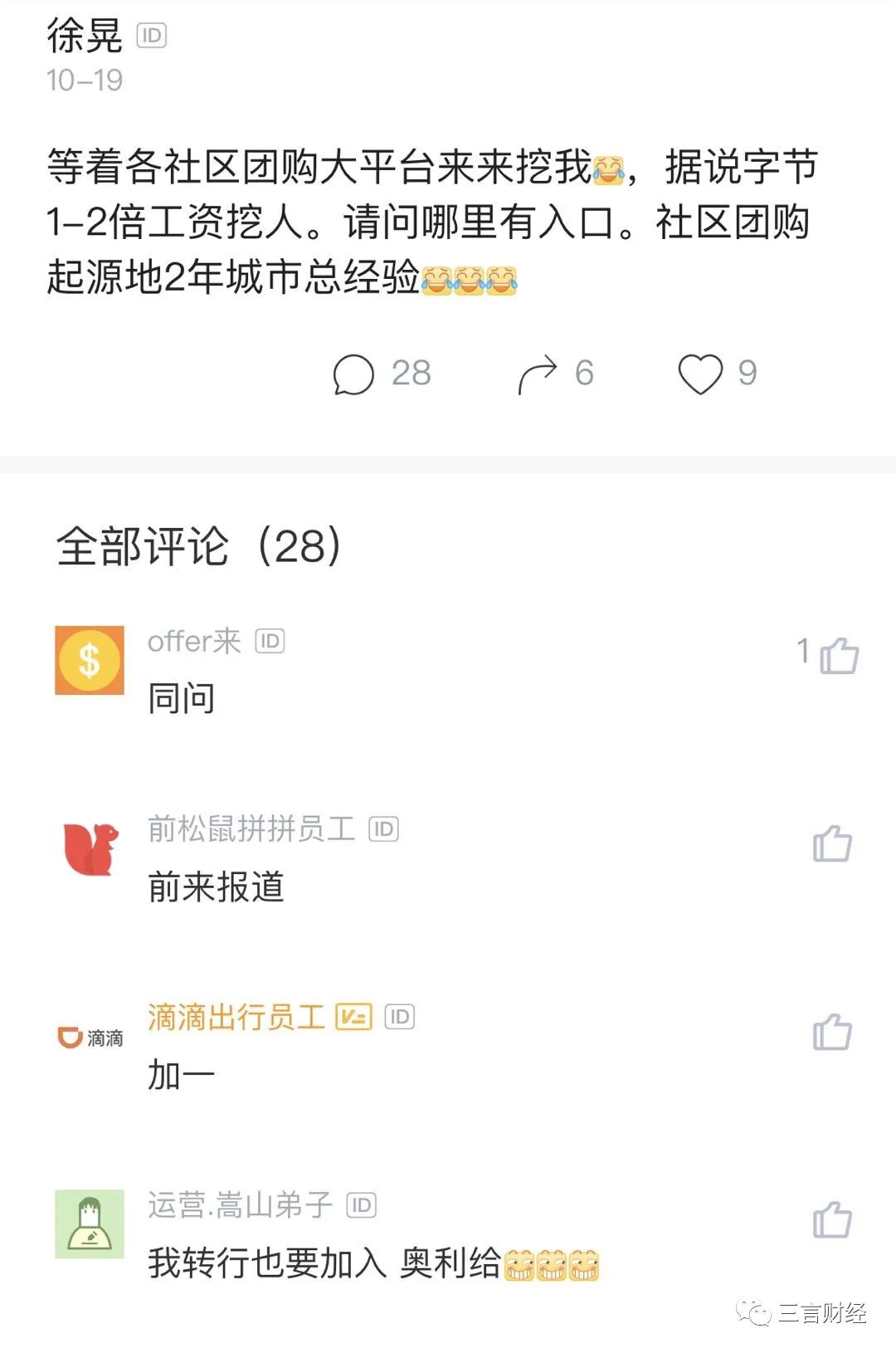Open offer来's profile avatar
The image size is (896, 1353).
point(90,661)
